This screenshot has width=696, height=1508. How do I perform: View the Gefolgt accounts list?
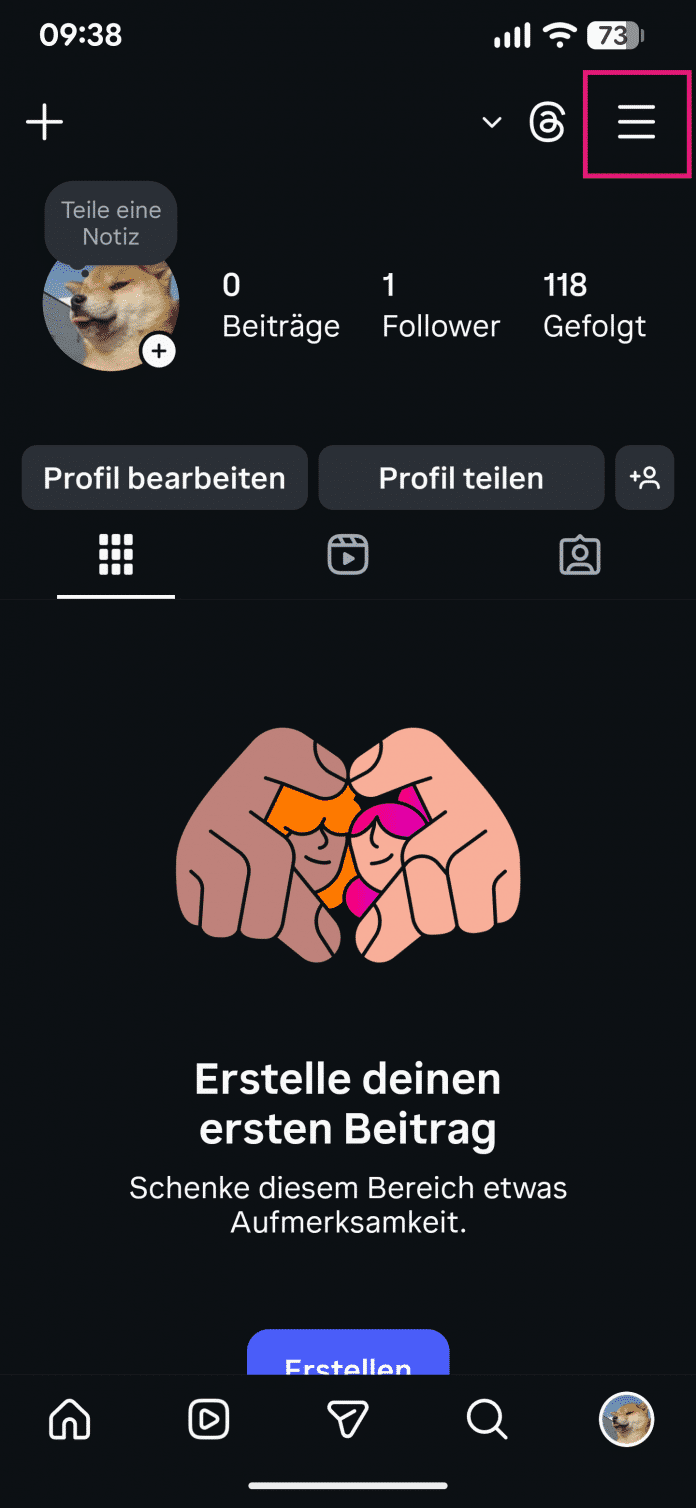coord(594,306)
